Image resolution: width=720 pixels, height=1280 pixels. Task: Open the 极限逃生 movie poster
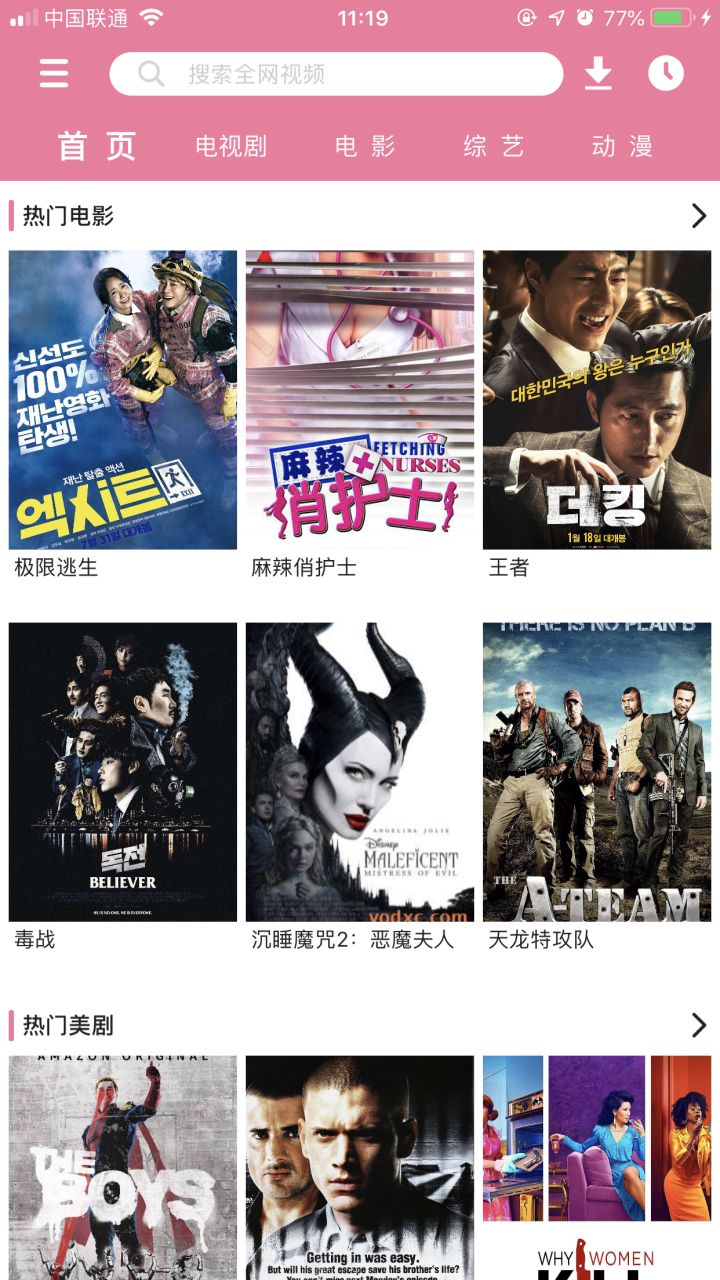[x=119, y=397]
